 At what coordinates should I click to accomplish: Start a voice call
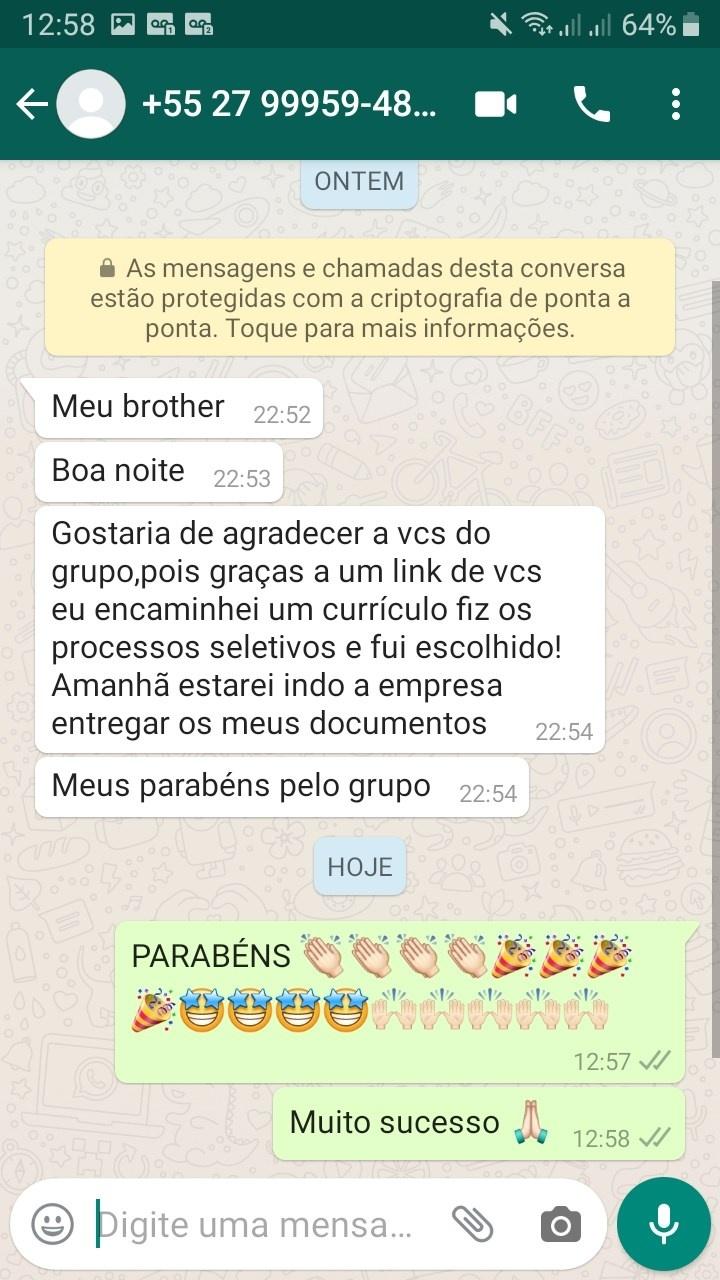(591, 104)
